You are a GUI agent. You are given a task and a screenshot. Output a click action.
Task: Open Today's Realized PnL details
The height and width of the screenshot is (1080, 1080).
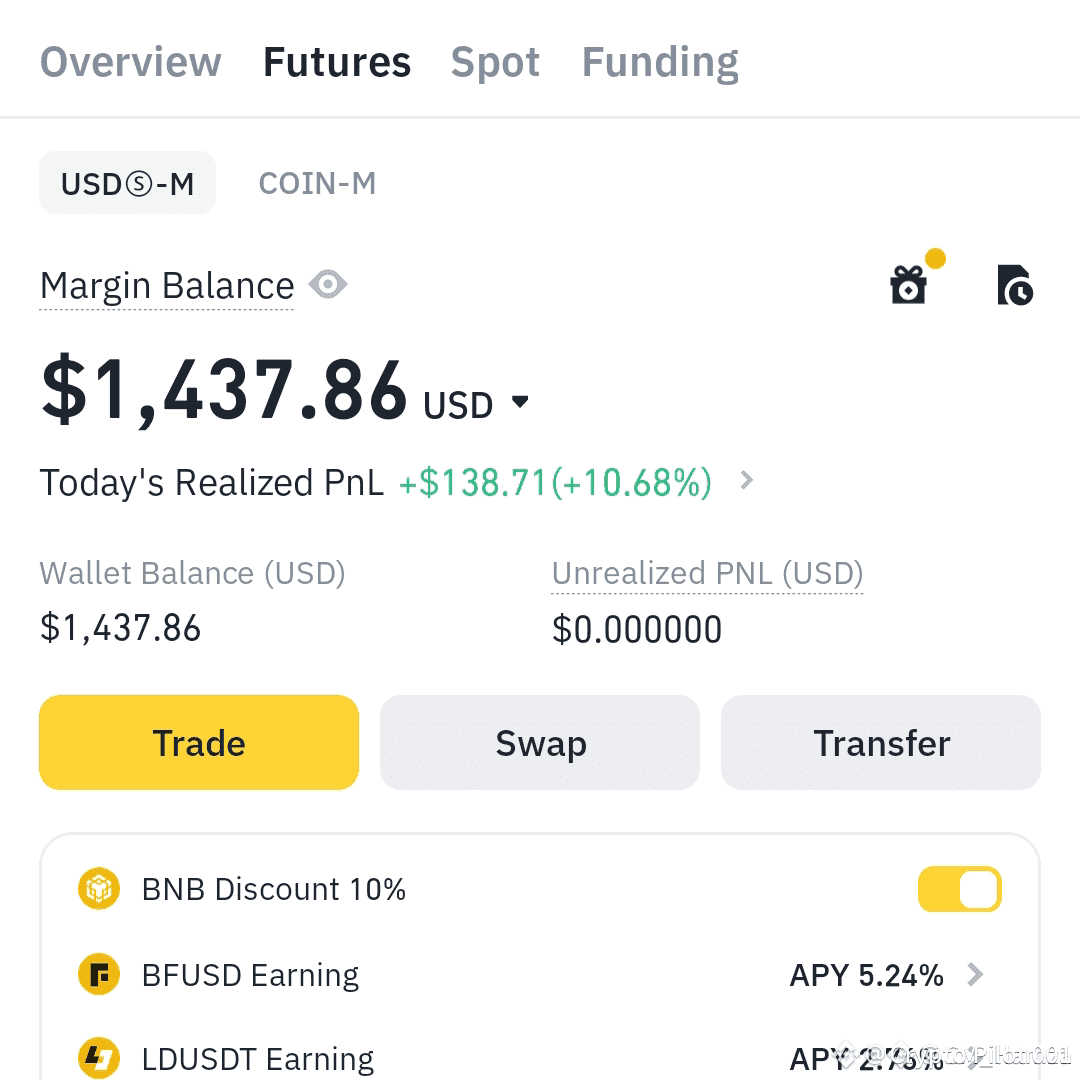click(x=747, y=480)
